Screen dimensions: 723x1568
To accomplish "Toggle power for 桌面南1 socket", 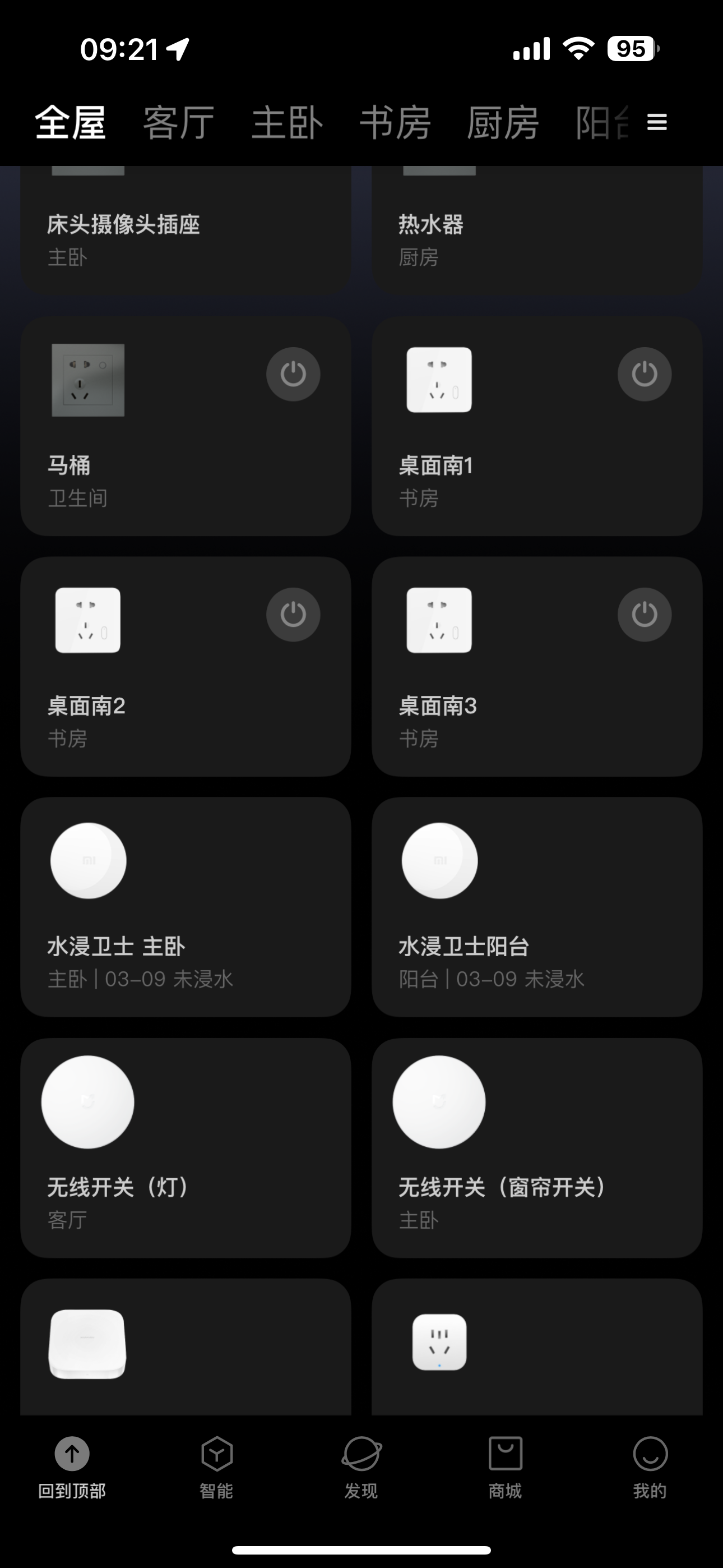I will tap(644, 373).
